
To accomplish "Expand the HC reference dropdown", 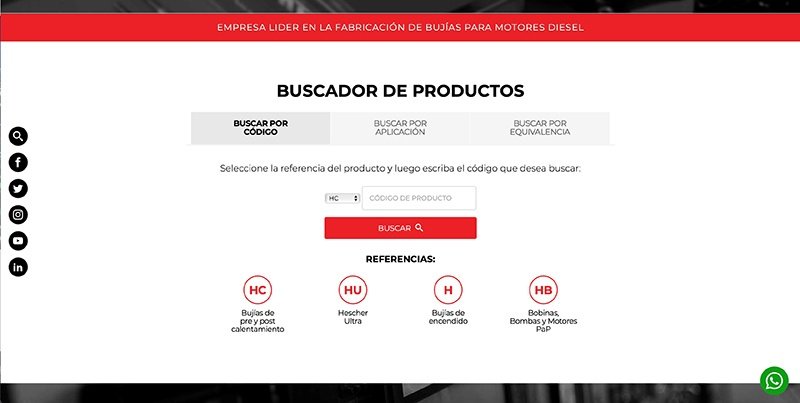I will [x=342, y=198].
